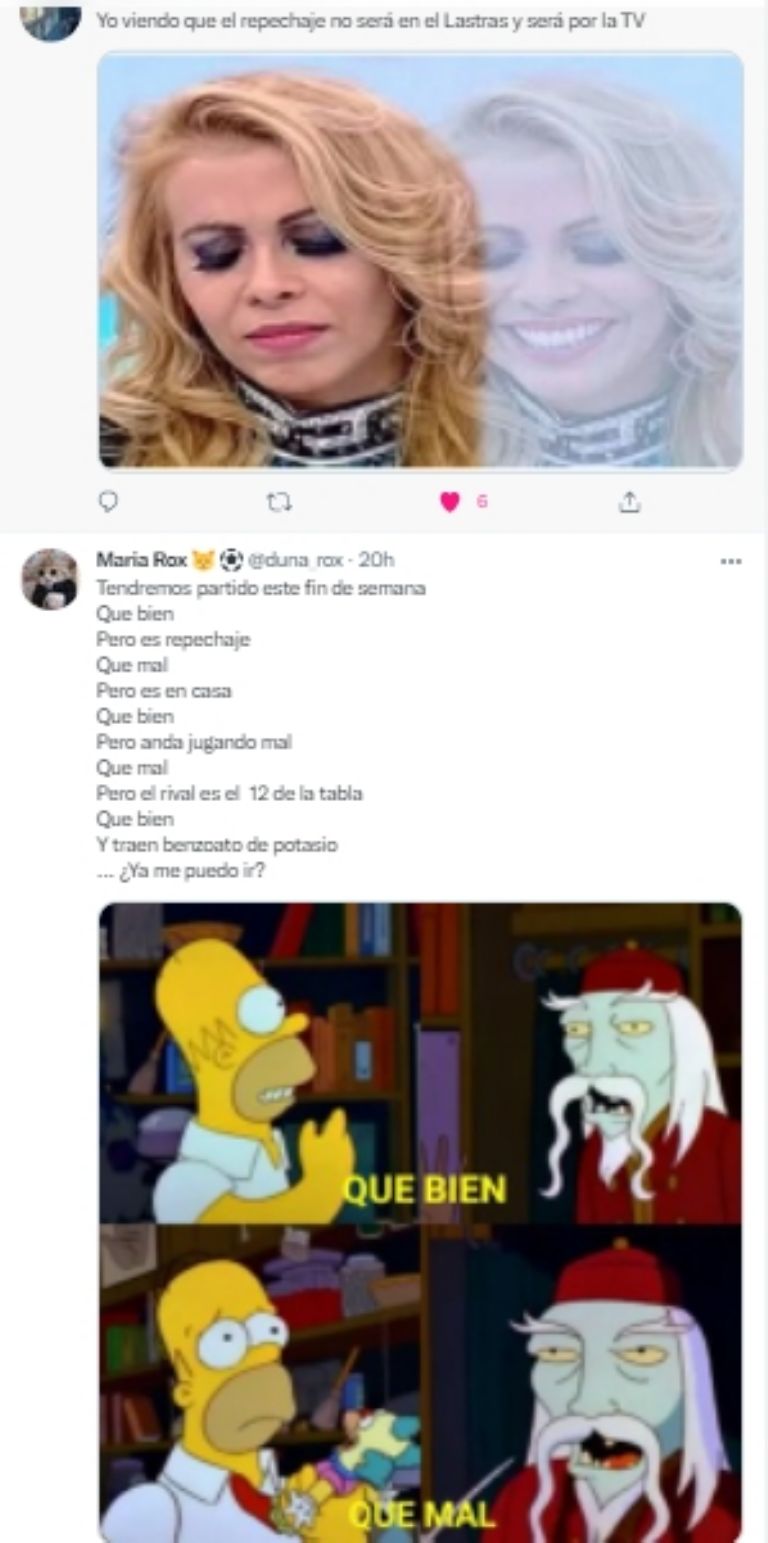Open the Maria Rox username link
The width and height of the screenshot is (768, 1543).
tap(139, 560)
